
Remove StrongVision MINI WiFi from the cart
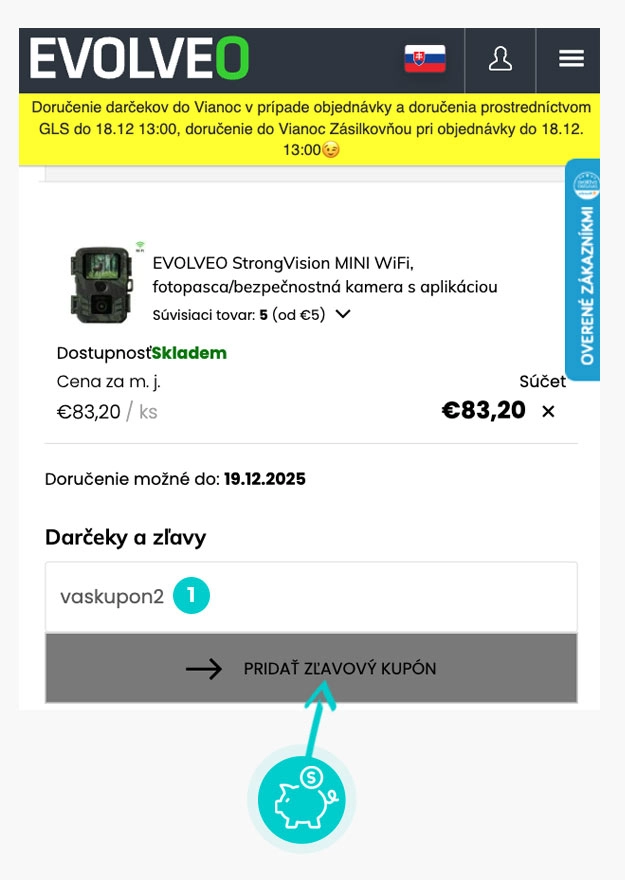tap(548, 411)
